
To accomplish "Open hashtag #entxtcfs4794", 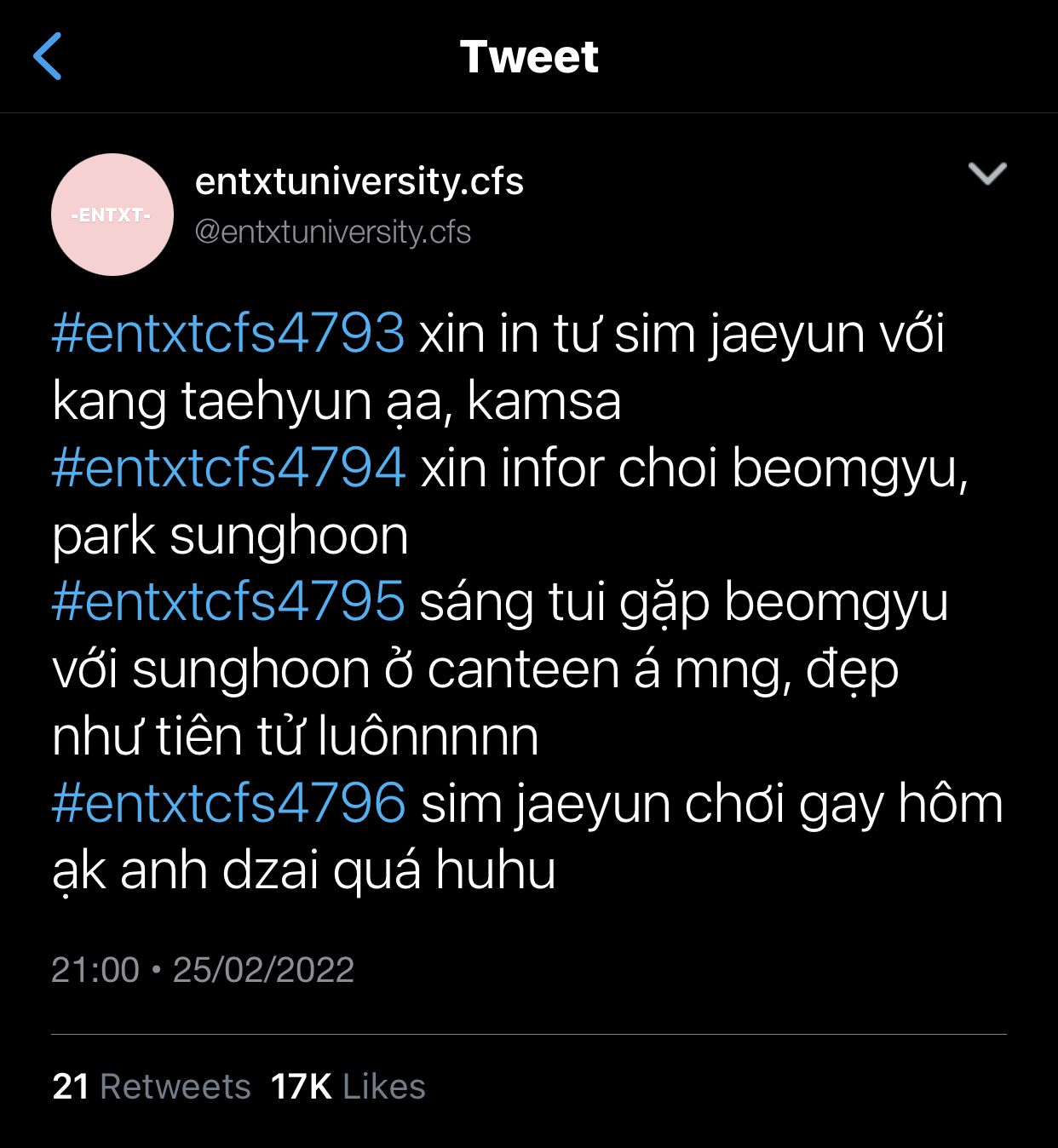I will tap(228, 468).
